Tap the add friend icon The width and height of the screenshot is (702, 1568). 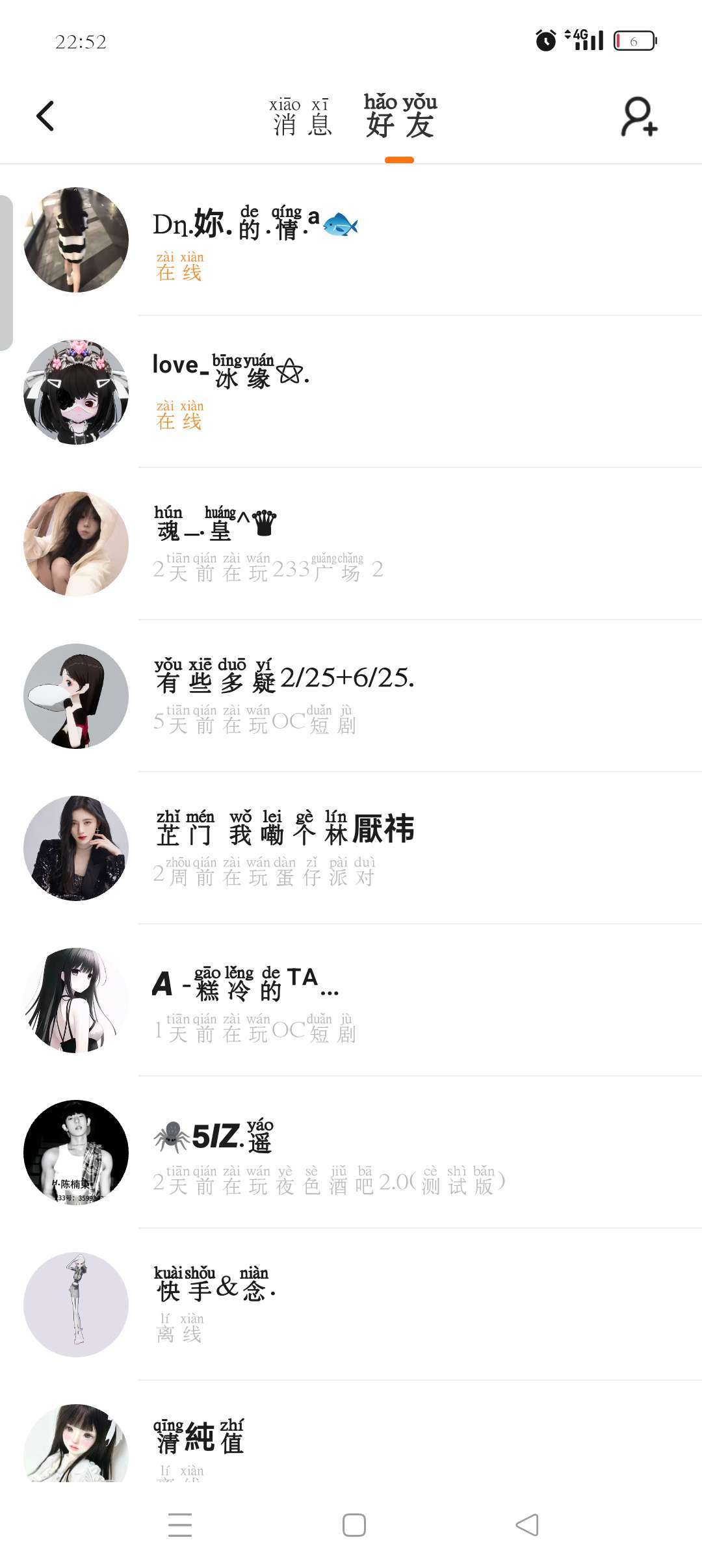(639, 117)
